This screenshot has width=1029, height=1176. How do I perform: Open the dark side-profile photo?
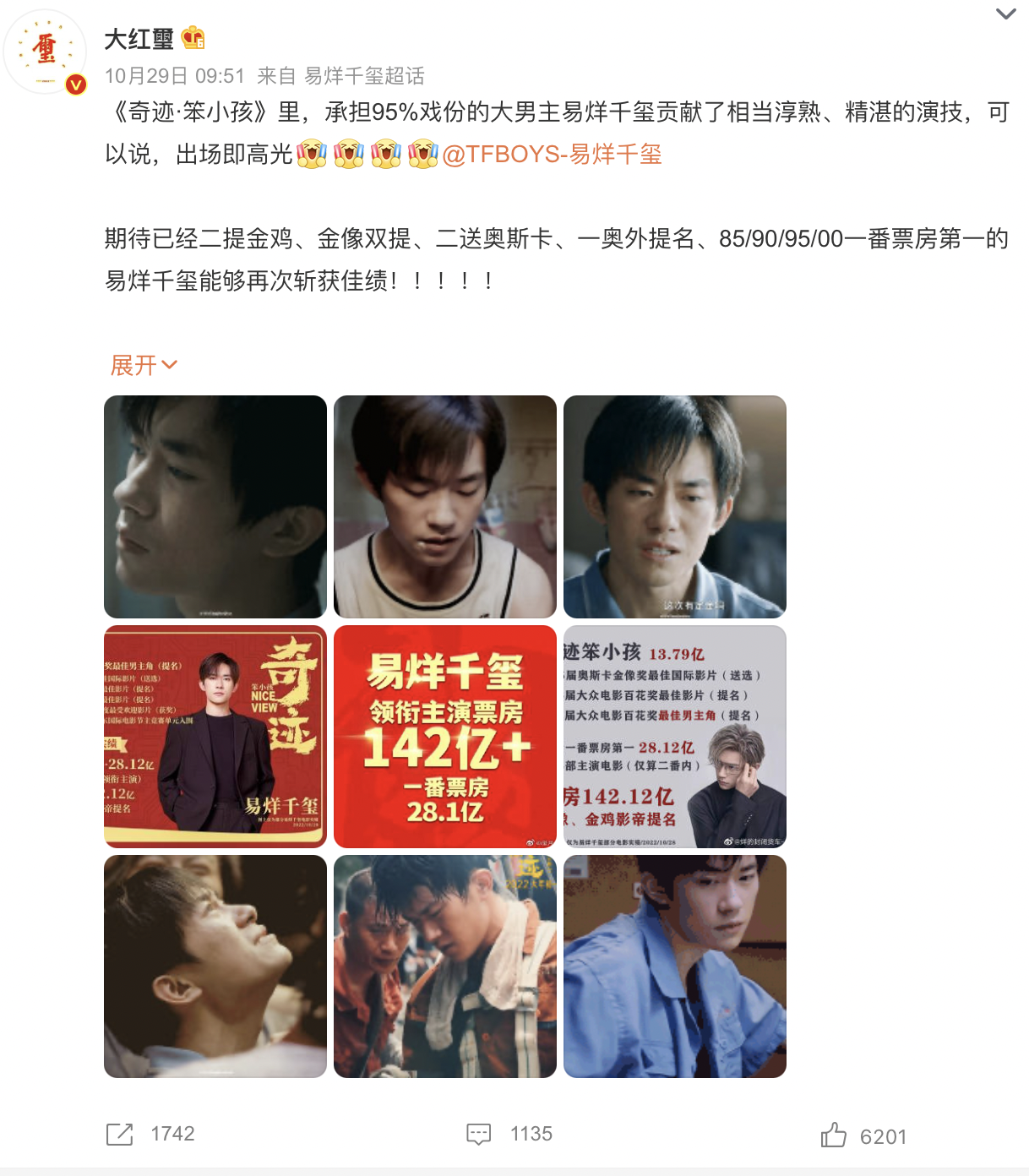[x=215, y=507]
